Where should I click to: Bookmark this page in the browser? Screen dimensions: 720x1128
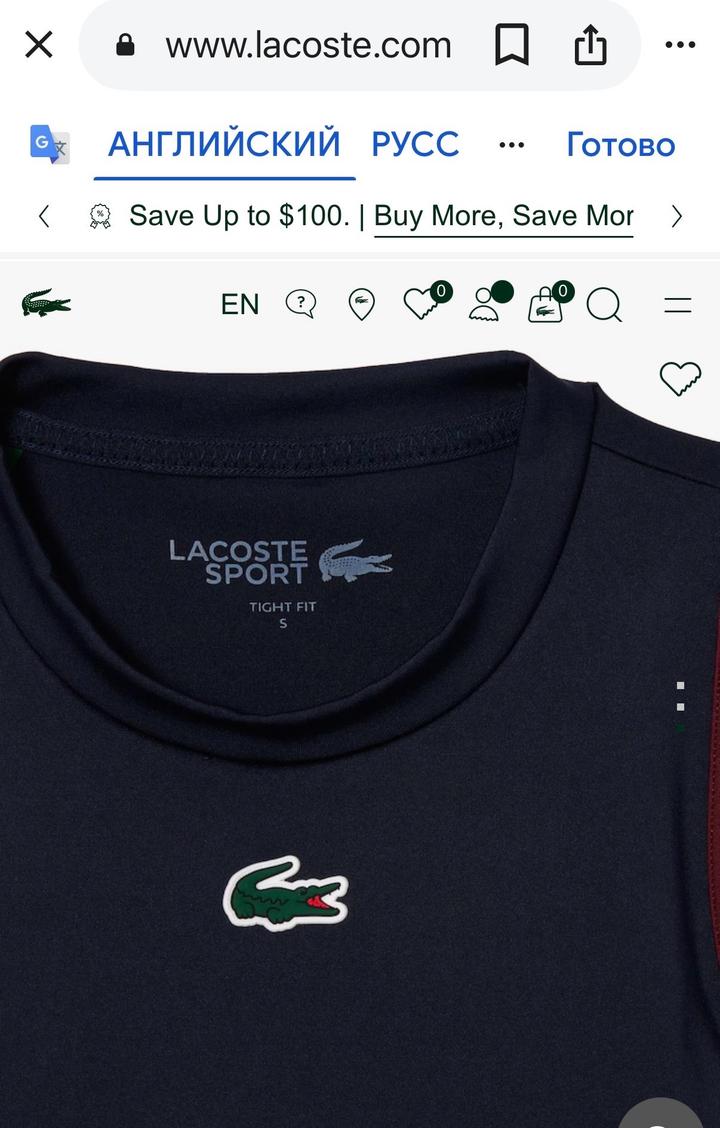[x=511, y=46]
